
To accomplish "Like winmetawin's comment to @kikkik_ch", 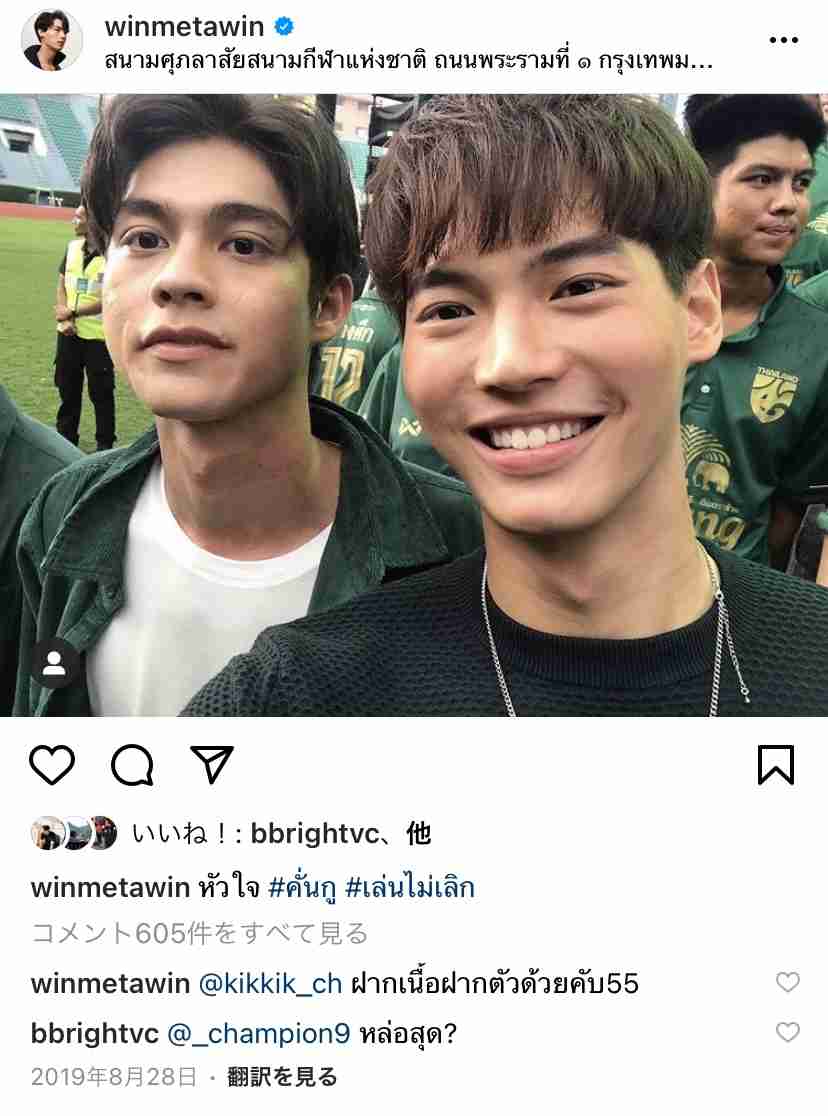I will (x=788, y=982).
